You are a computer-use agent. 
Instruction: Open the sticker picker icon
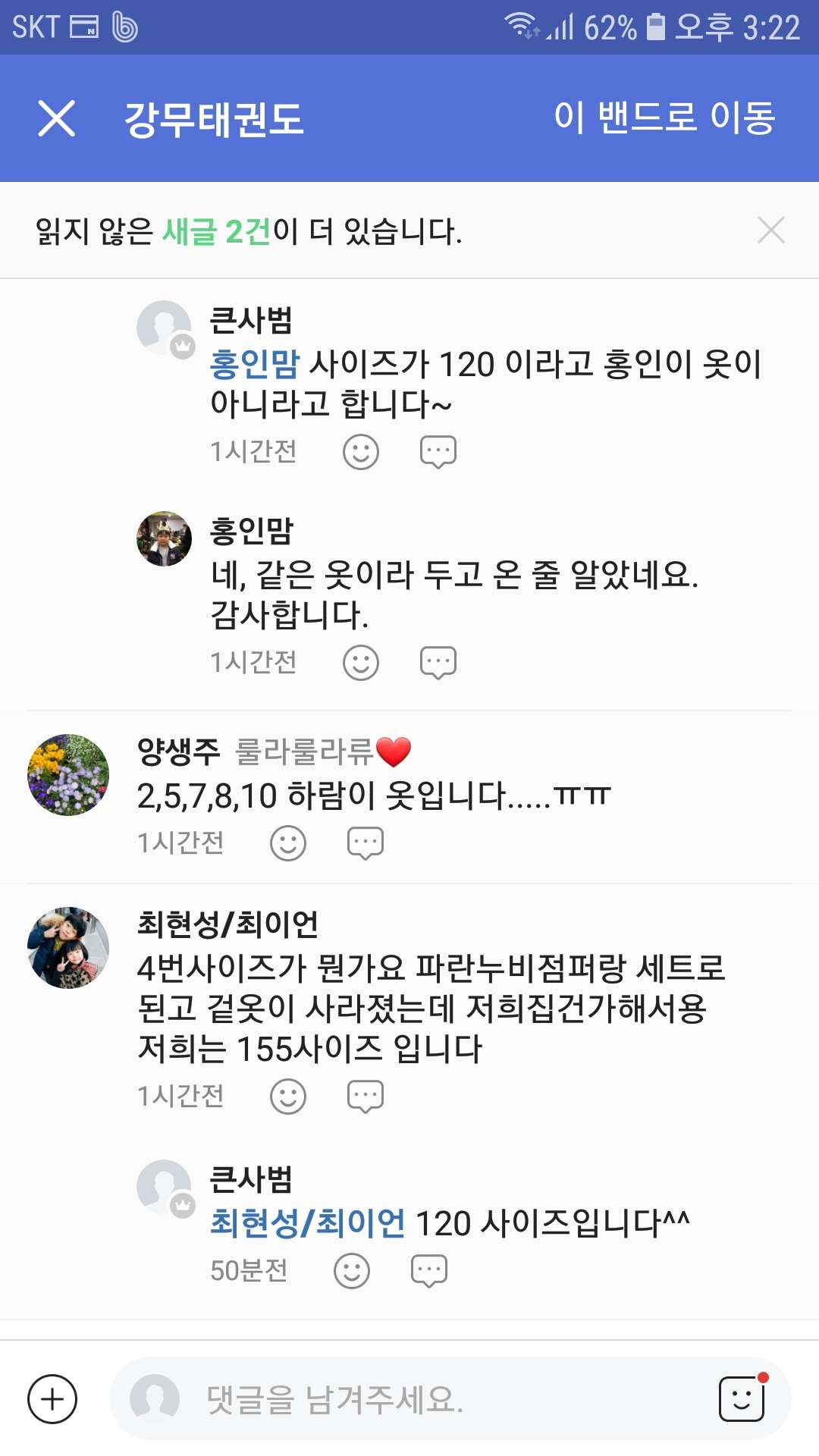tap(742, 1398)
